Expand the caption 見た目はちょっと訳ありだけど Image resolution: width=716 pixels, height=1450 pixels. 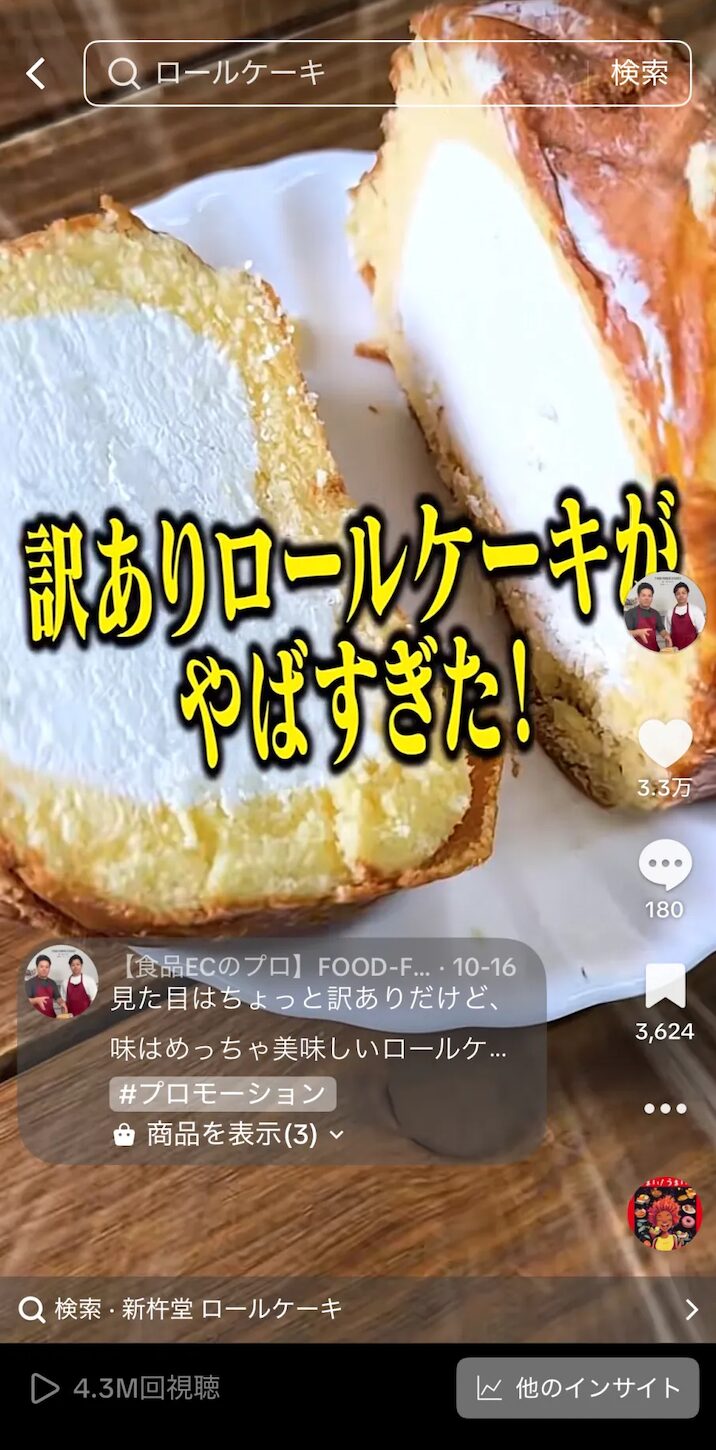[x=308, y=1024]
